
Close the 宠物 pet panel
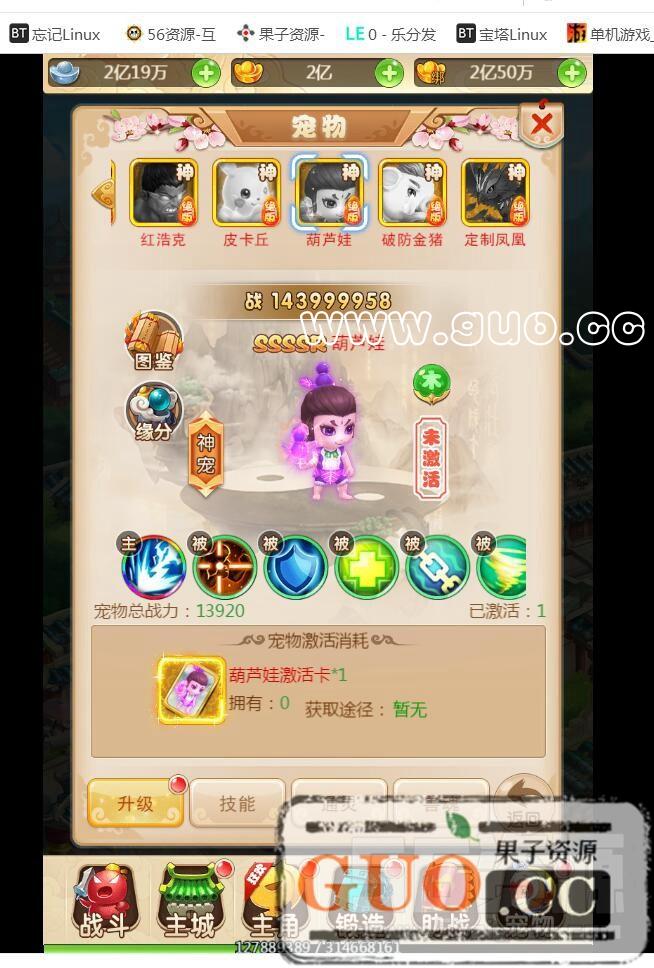tap(541, 124)
